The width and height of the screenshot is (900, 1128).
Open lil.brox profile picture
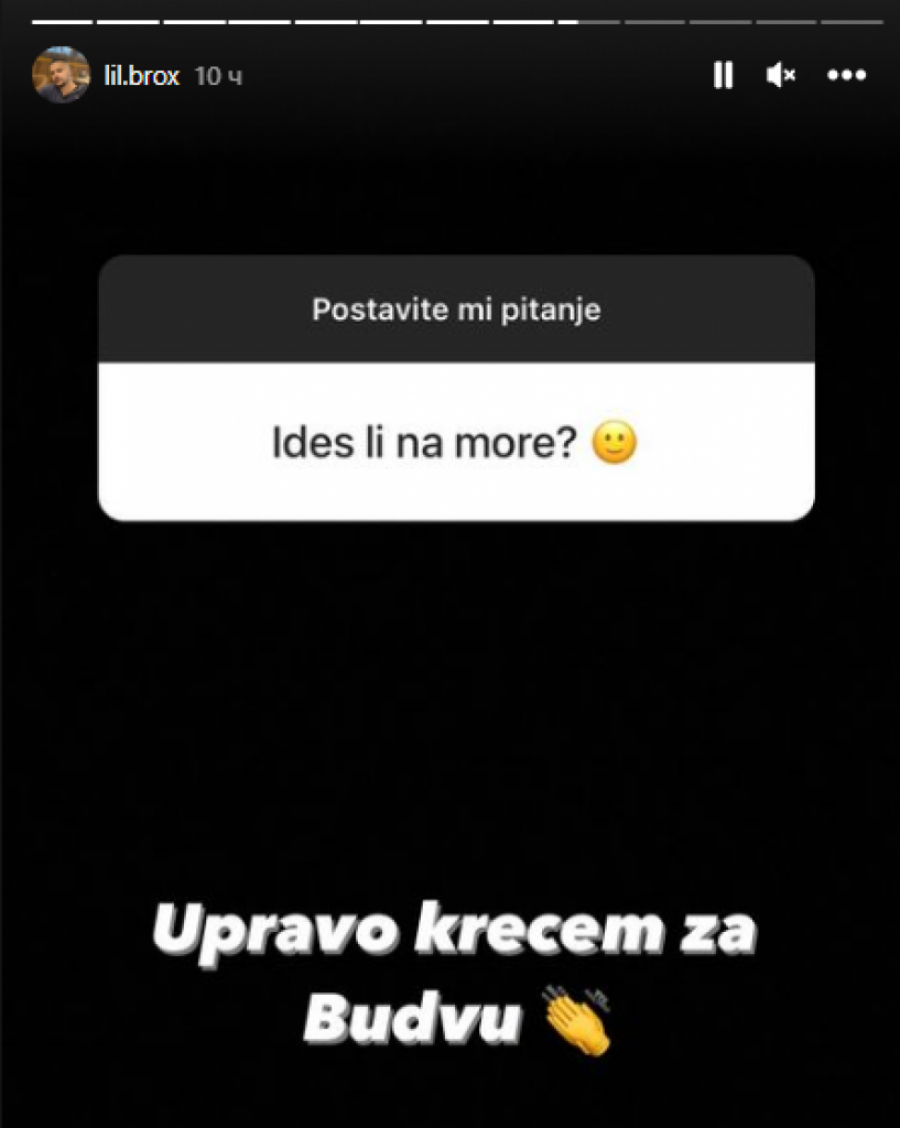tap(61, 75)
